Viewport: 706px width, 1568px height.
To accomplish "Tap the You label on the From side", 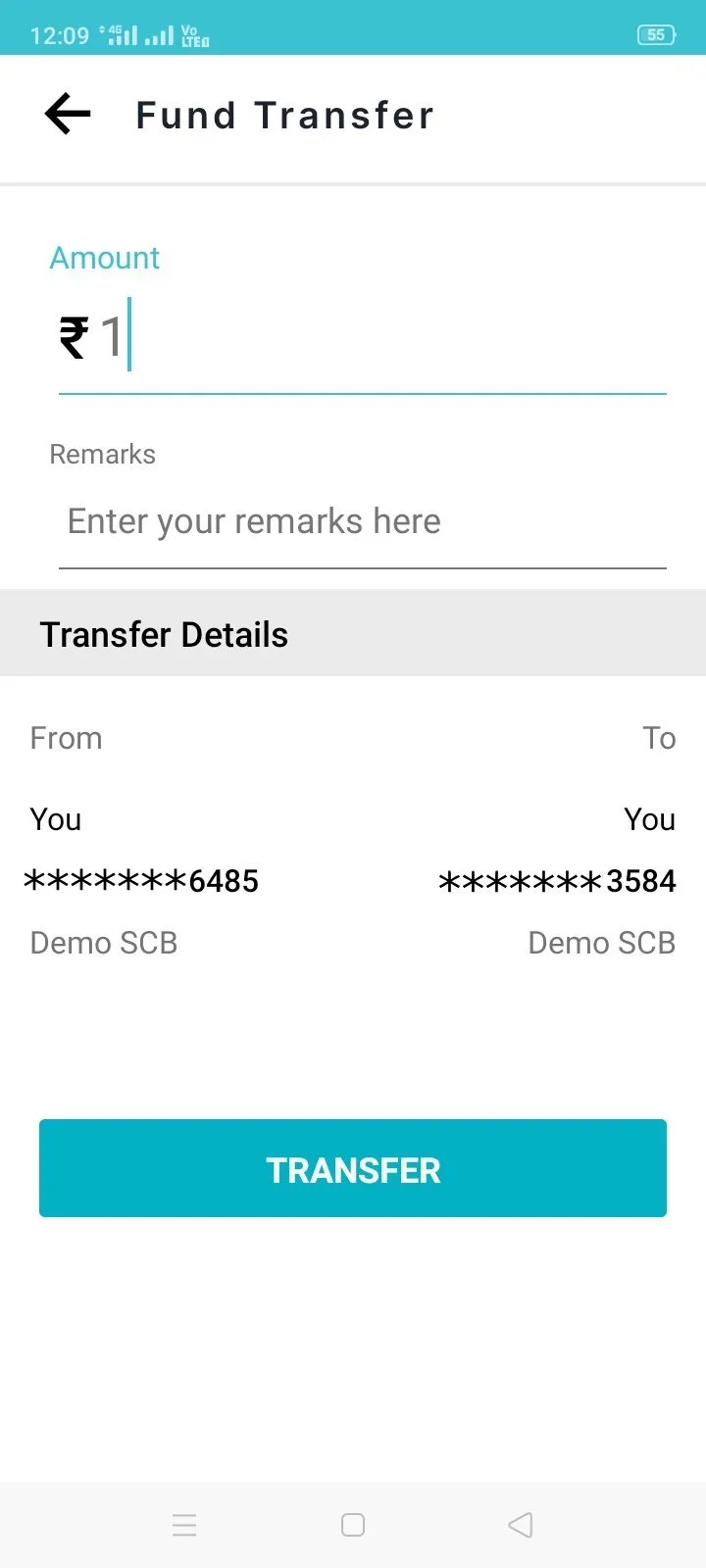I will [x=55, y=819].
